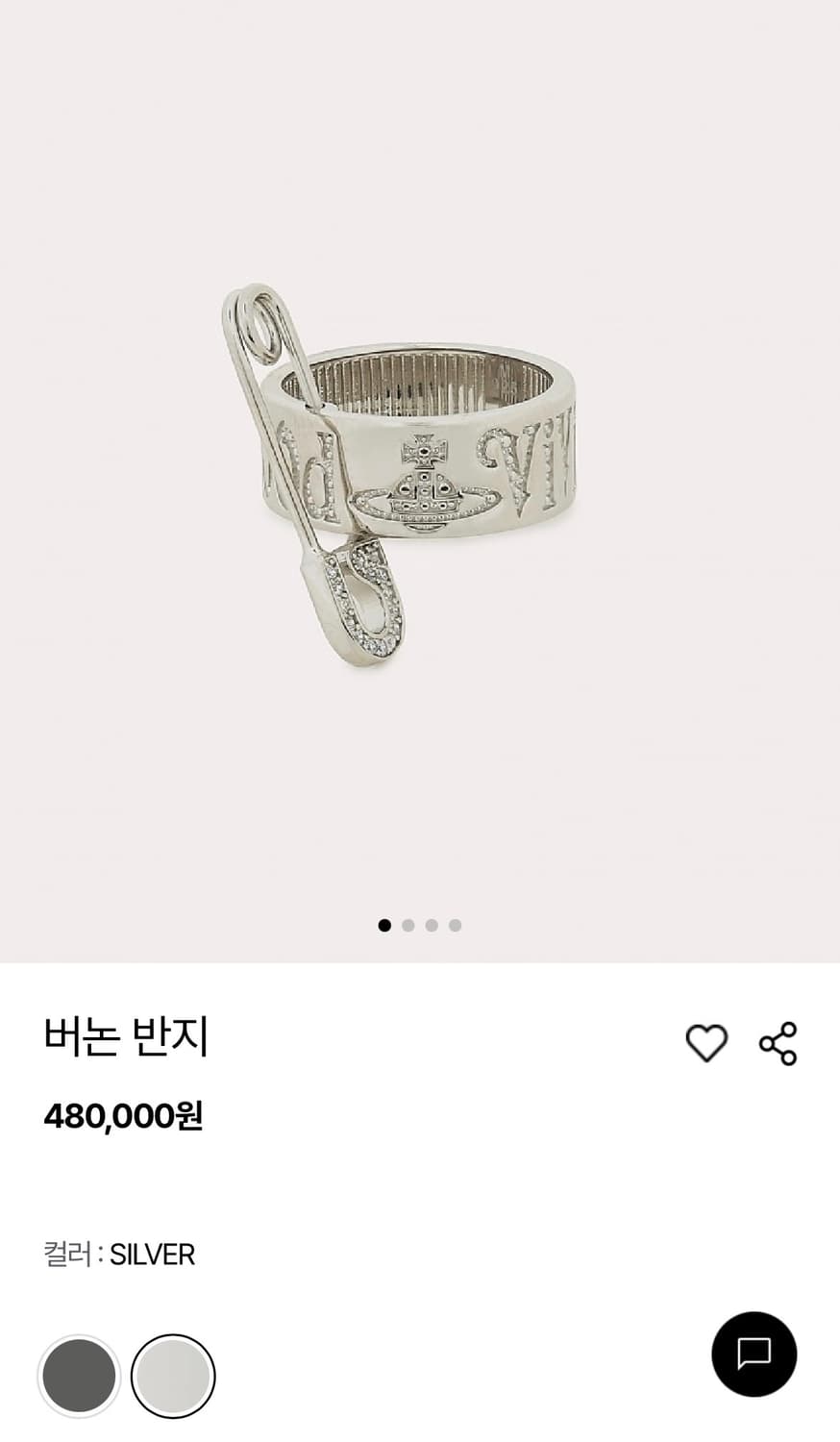
Task: Open live chat via the black circle button
Action: pos(755,1356)
